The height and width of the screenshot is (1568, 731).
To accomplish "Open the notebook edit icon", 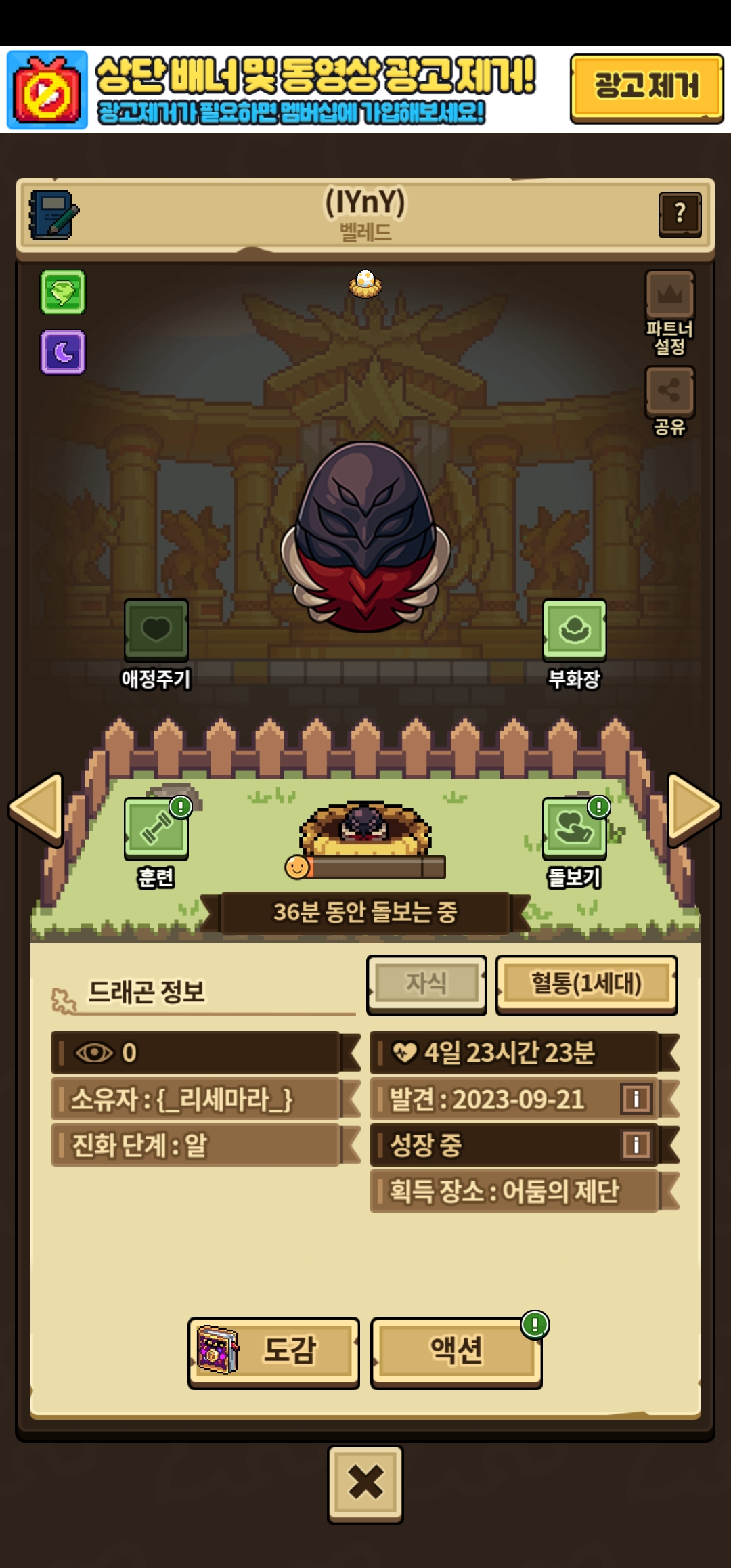I will pos(53,215).
